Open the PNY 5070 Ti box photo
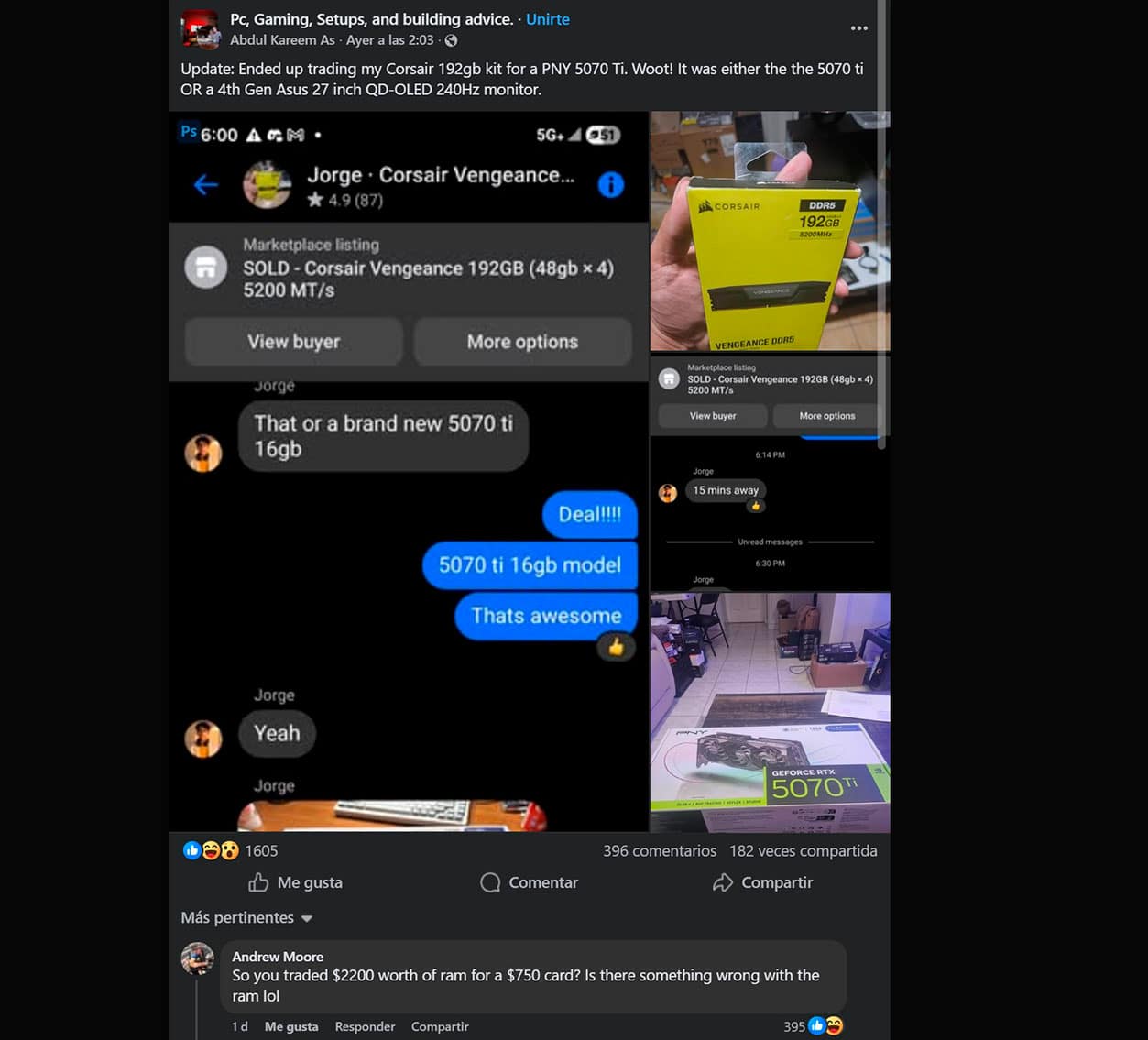Screen dimensions: 1148x1040 coord(770,712)
